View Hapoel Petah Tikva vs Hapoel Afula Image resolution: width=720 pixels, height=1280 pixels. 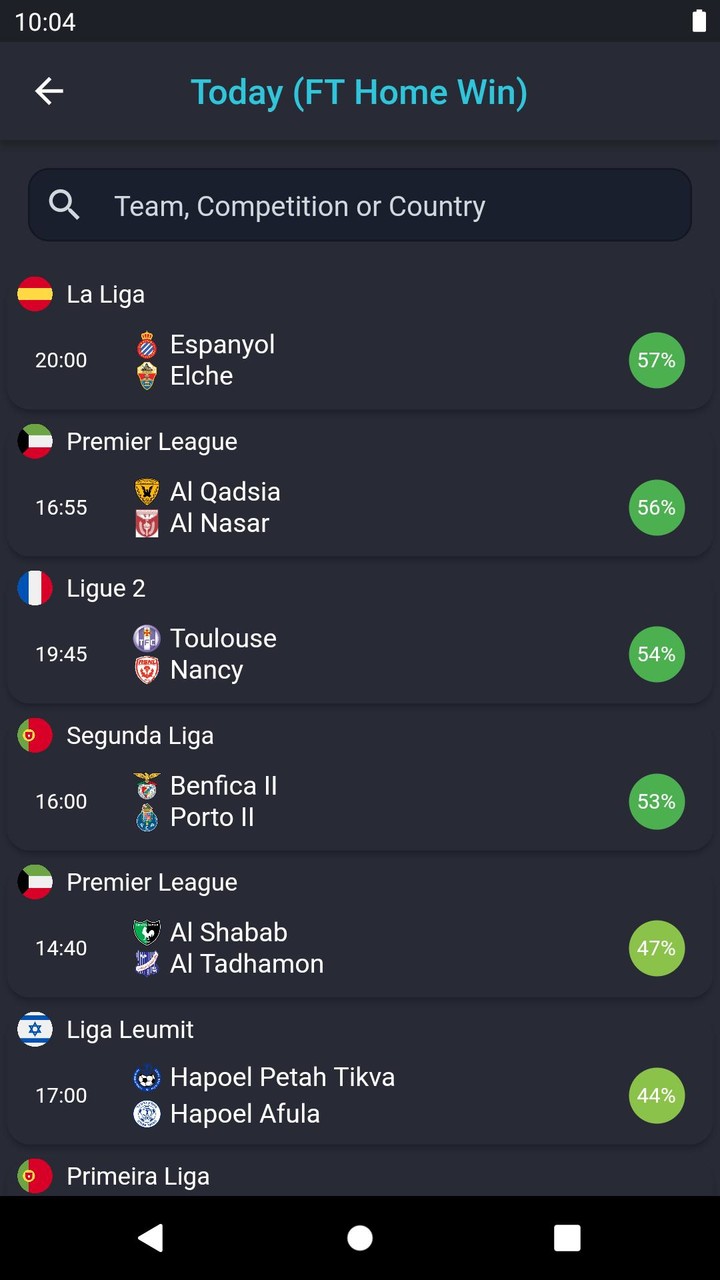[360, 1095]
